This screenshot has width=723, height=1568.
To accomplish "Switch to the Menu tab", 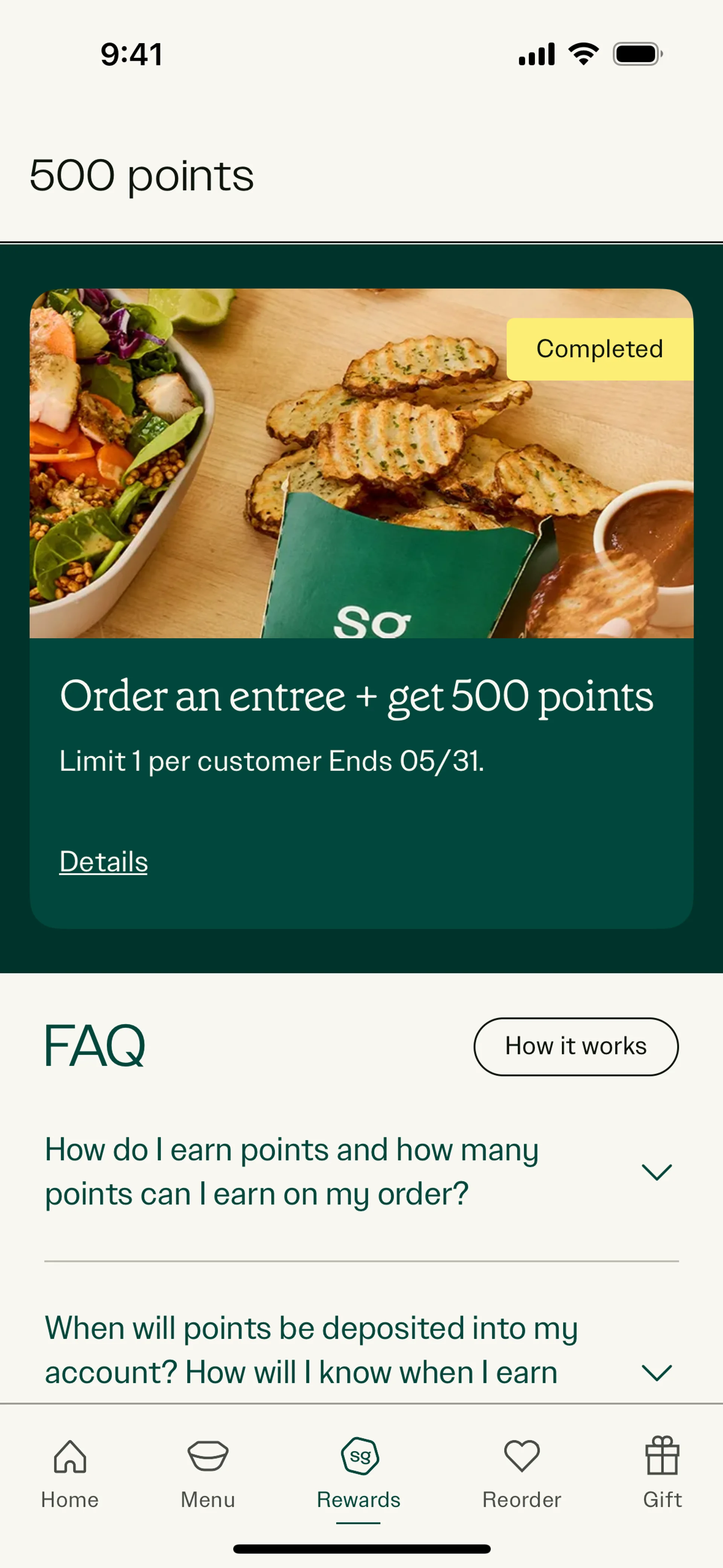I will tap(207, 1473).
